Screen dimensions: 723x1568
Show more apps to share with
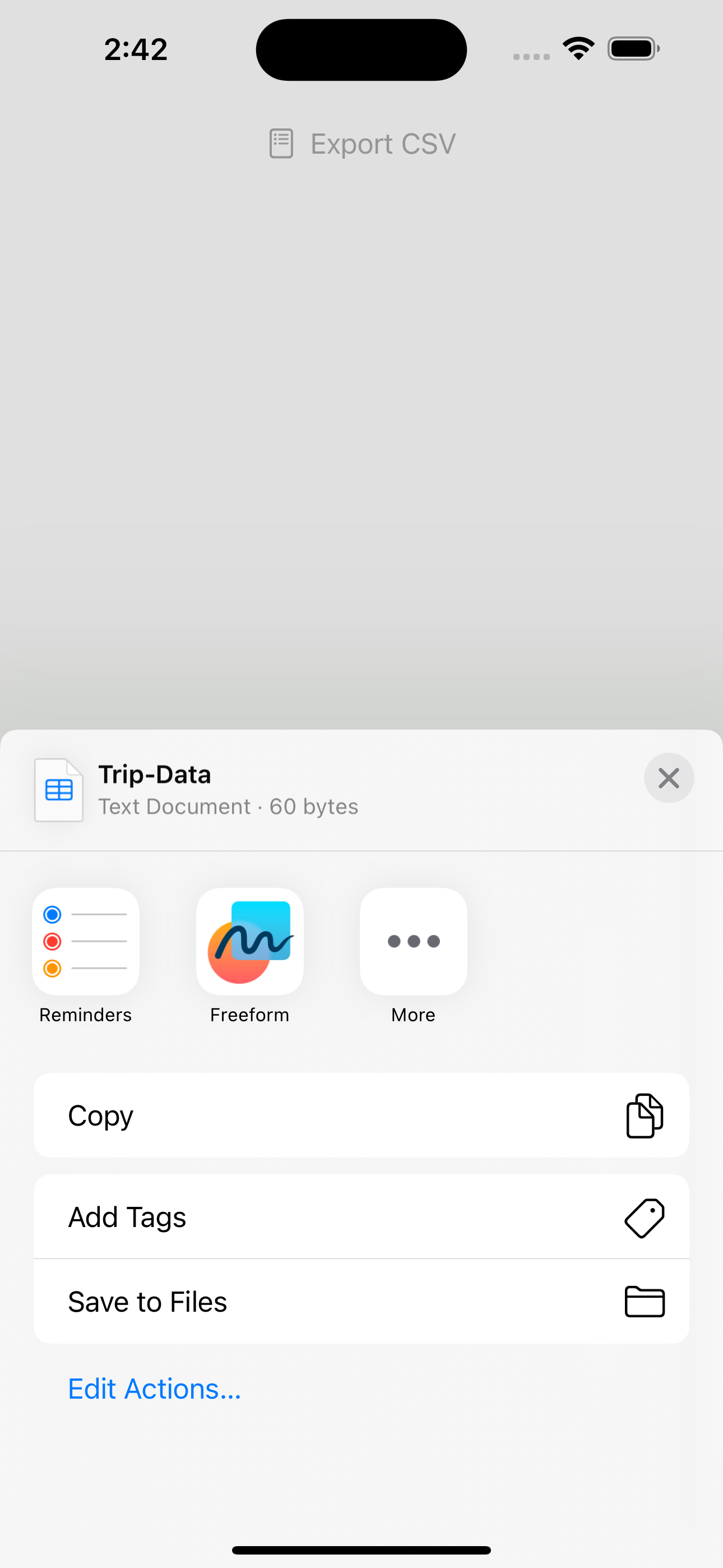(413, 941)
